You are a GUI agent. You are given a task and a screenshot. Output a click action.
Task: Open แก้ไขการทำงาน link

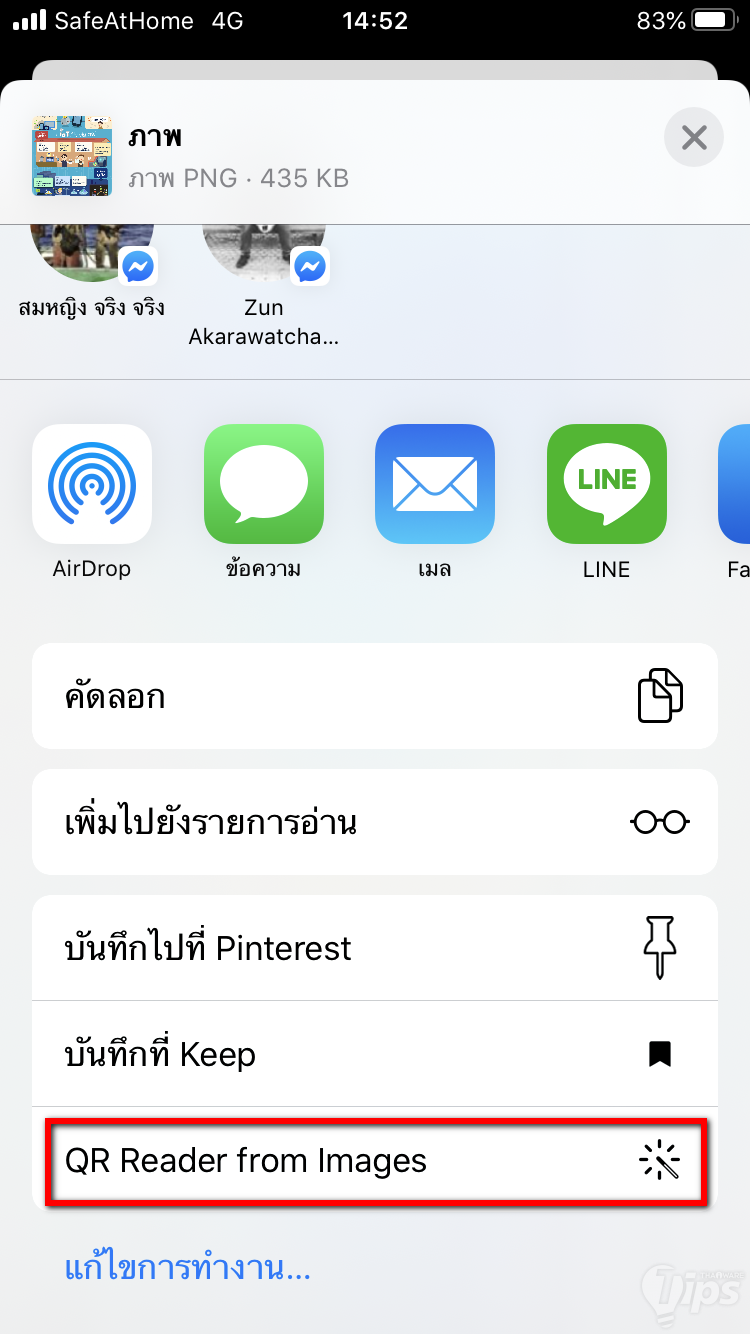[x=188, y=1269]
